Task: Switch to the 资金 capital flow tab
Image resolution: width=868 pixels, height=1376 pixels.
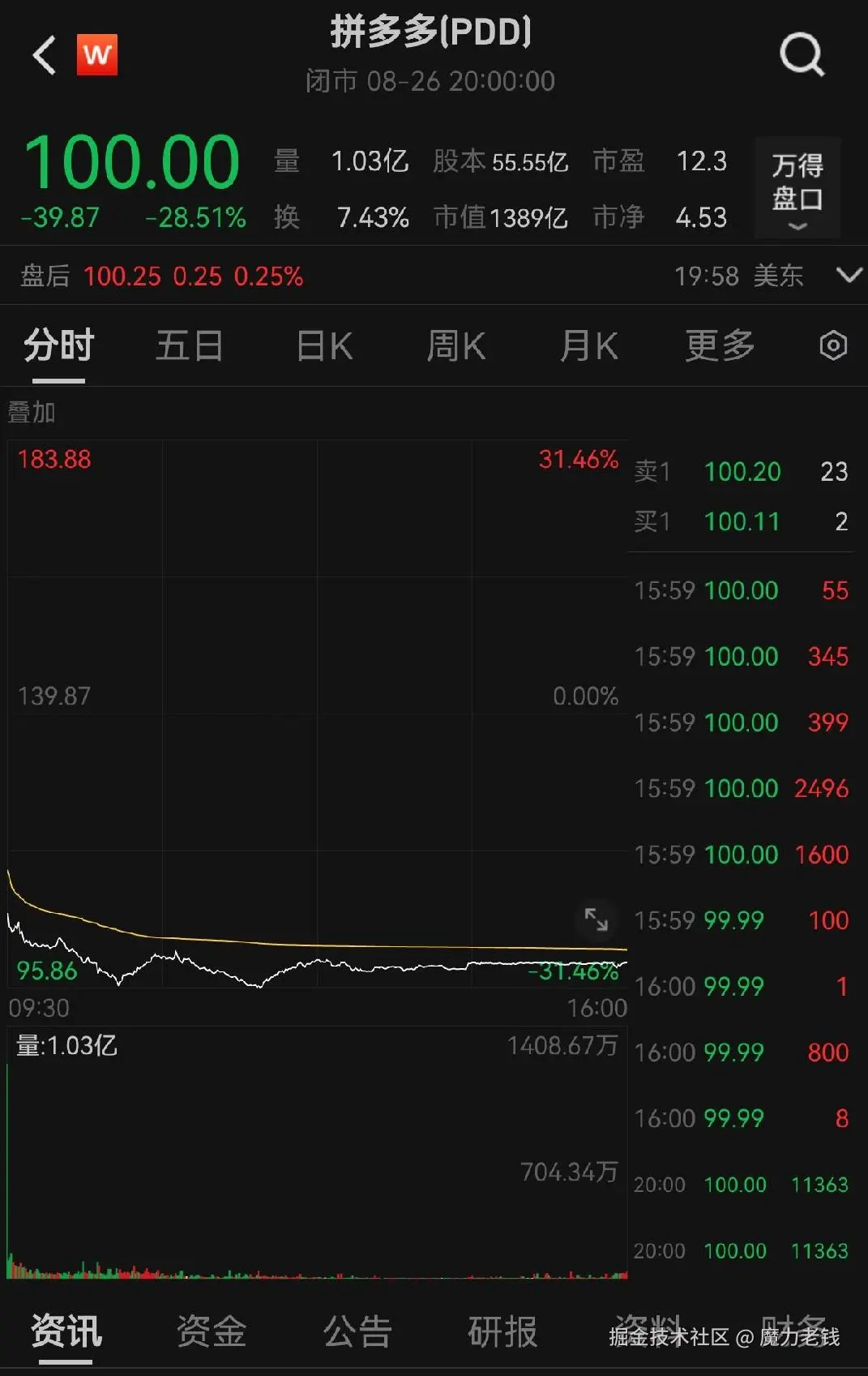Action: pyautogui.click(x=211, y=1331)
